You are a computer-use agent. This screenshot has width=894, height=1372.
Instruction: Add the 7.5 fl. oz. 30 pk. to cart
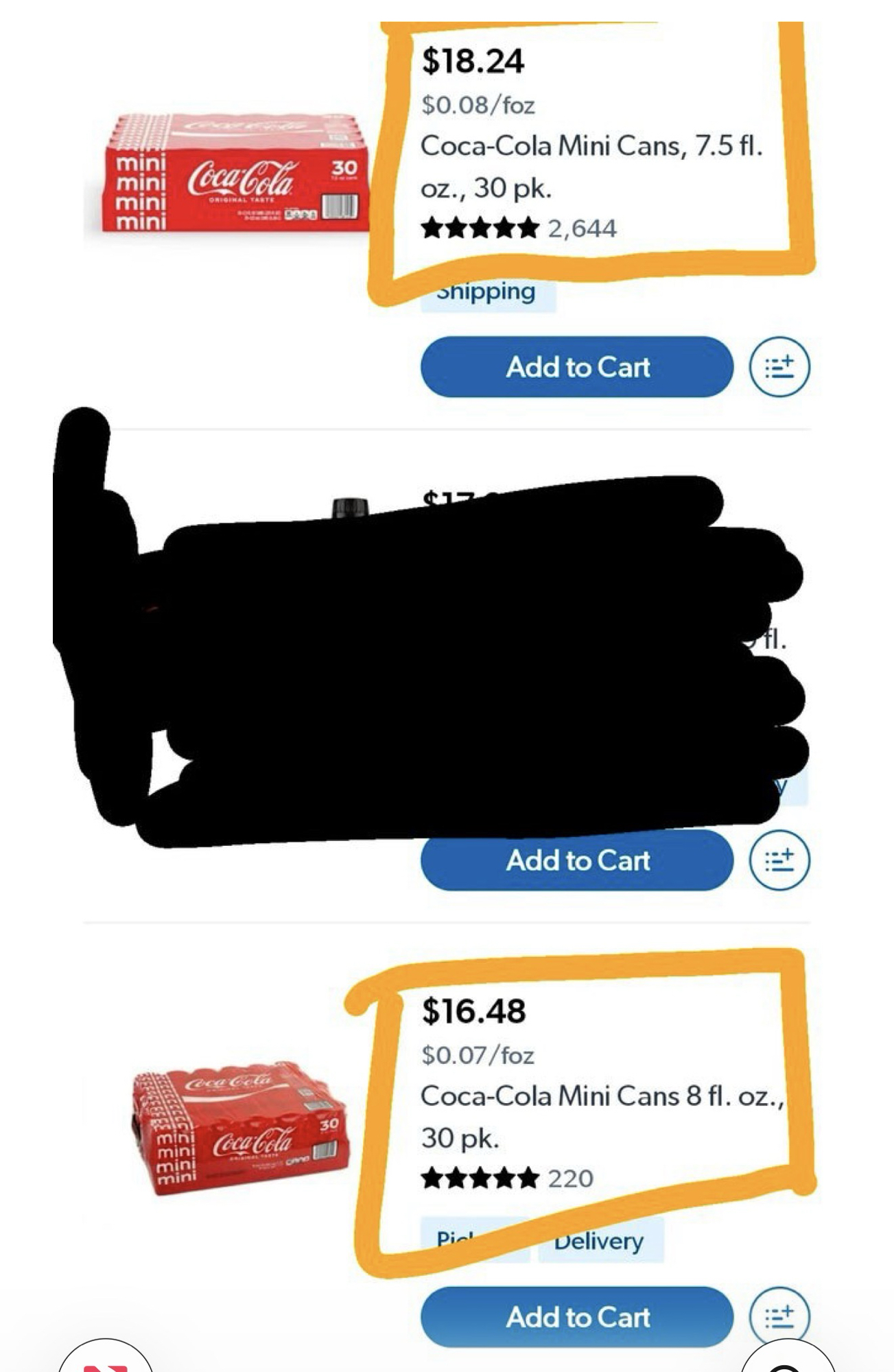tap(576, 367)
